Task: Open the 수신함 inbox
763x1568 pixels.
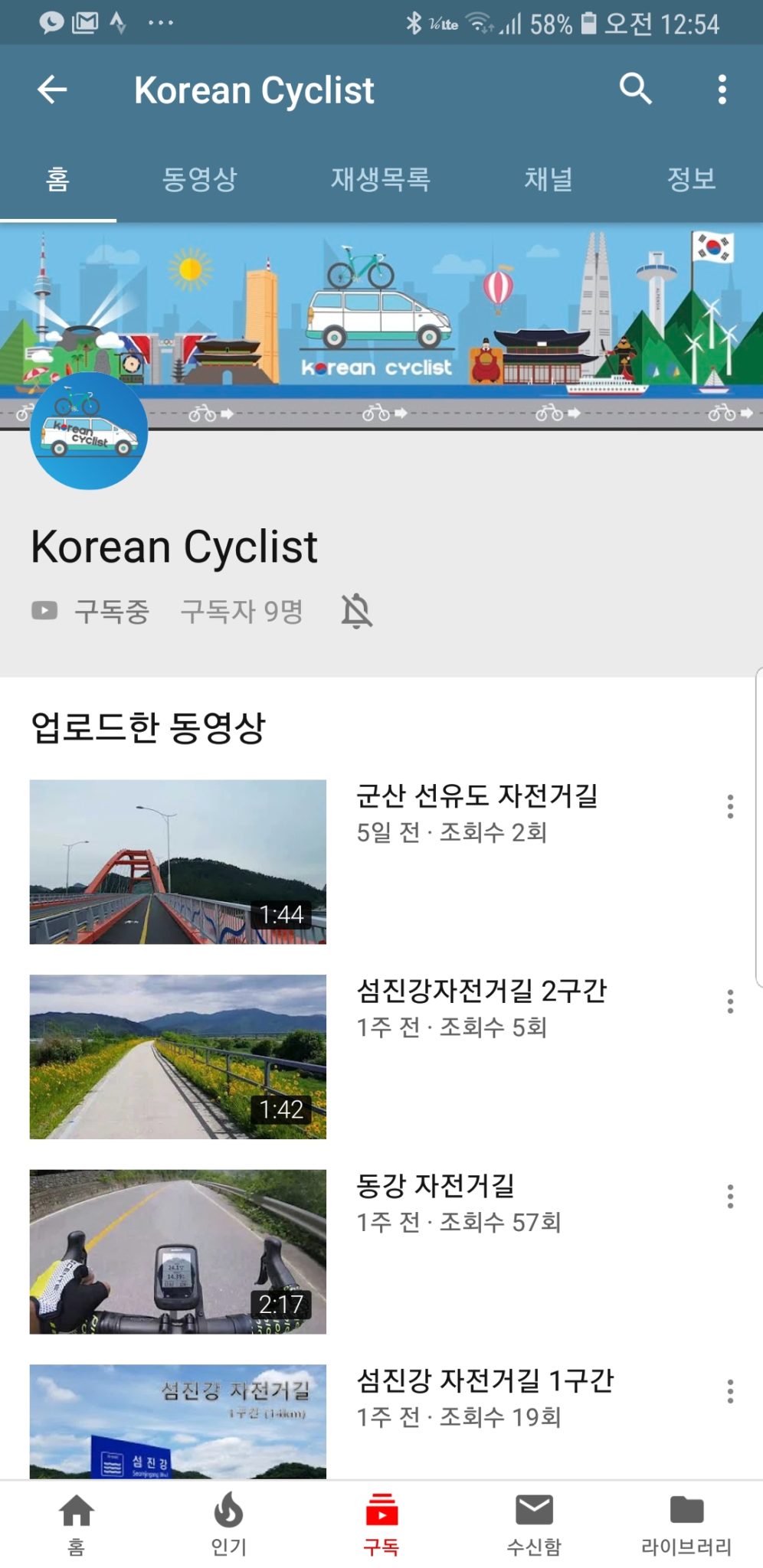Action: tap(534, 1524)
